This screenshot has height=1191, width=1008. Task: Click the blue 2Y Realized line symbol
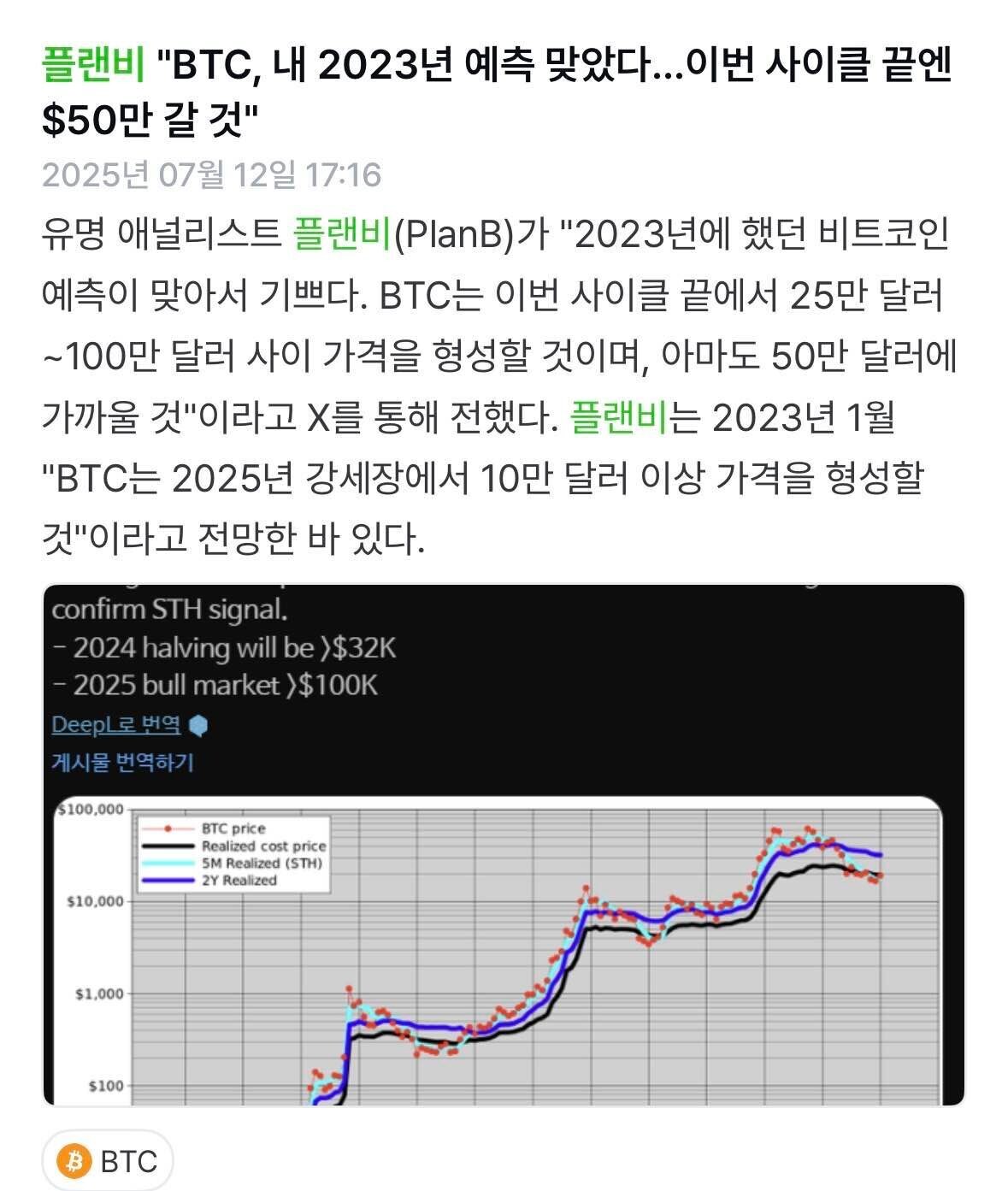pos(167,879)
